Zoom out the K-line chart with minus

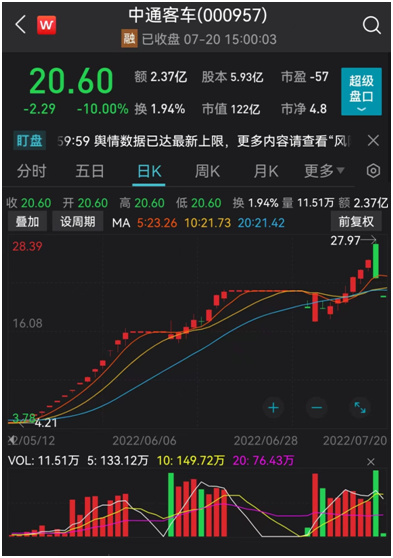point(316,407)
